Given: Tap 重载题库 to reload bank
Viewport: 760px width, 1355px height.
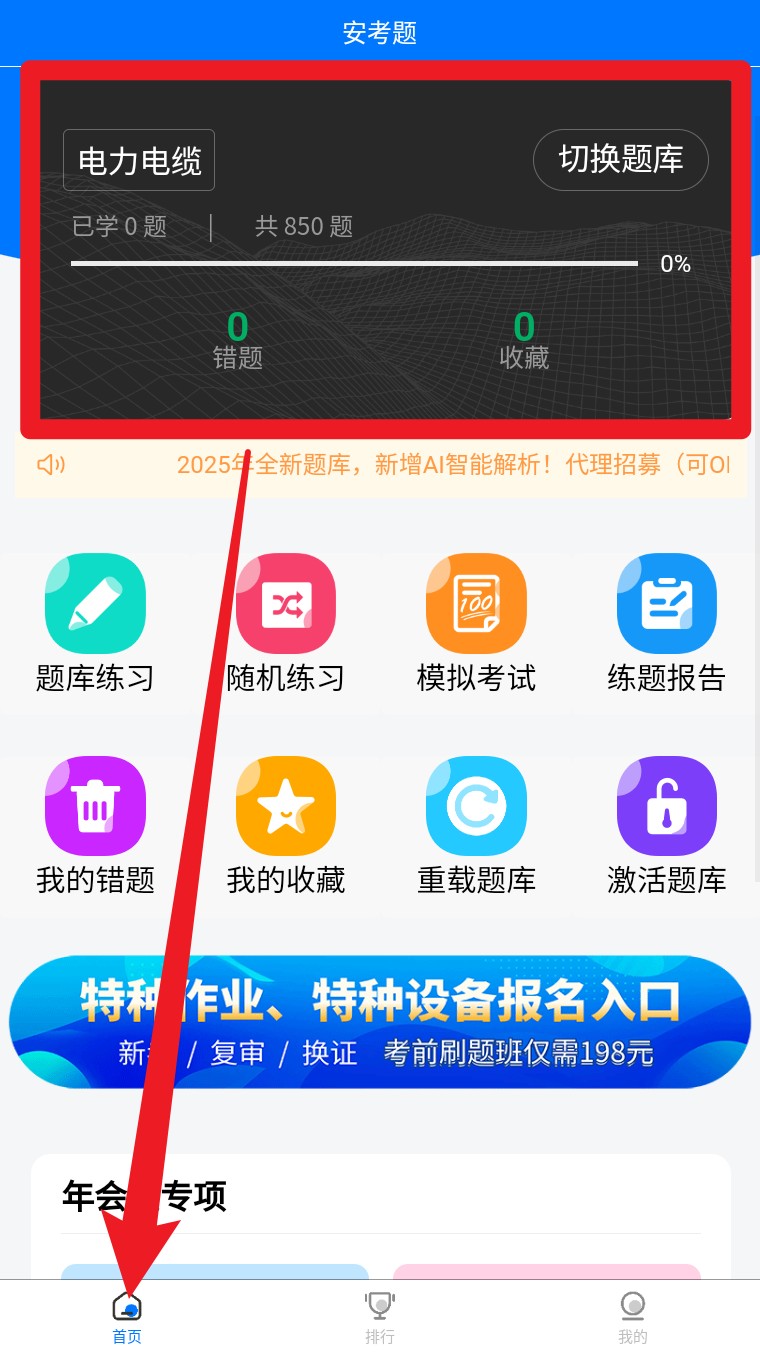Looking at the screenshot, I should (x=476, y=826).
